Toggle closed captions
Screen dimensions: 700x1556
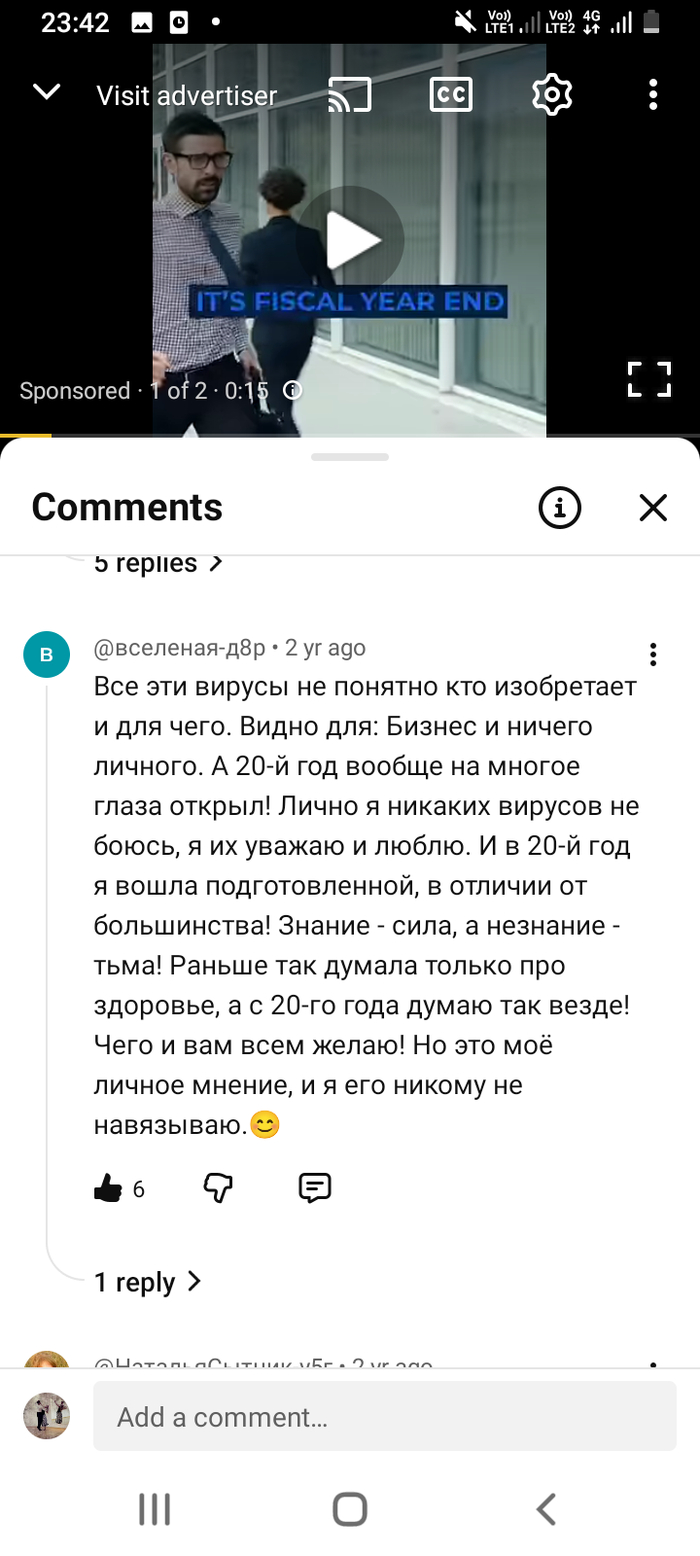pos(450,95)
